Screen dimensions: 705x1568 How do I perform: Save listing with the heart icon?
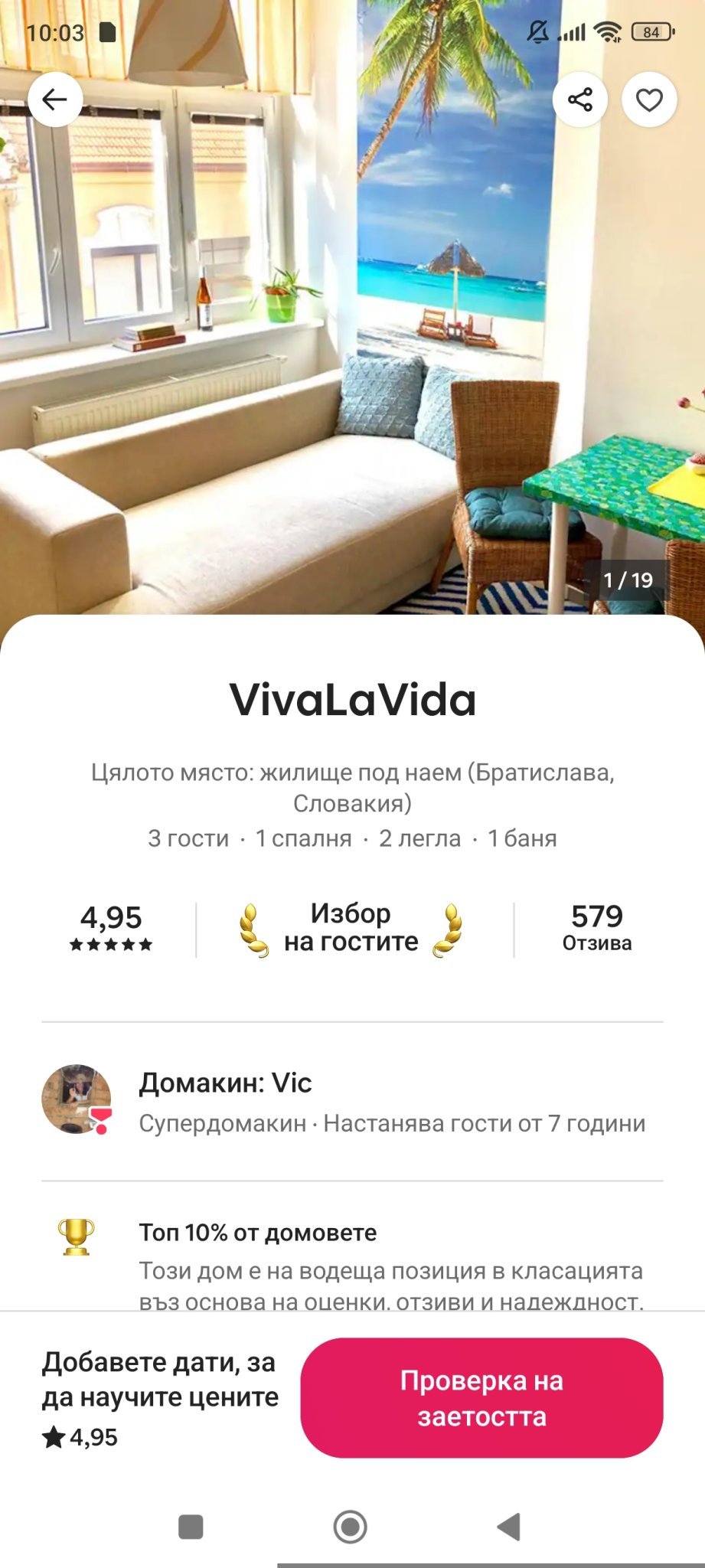649,100
